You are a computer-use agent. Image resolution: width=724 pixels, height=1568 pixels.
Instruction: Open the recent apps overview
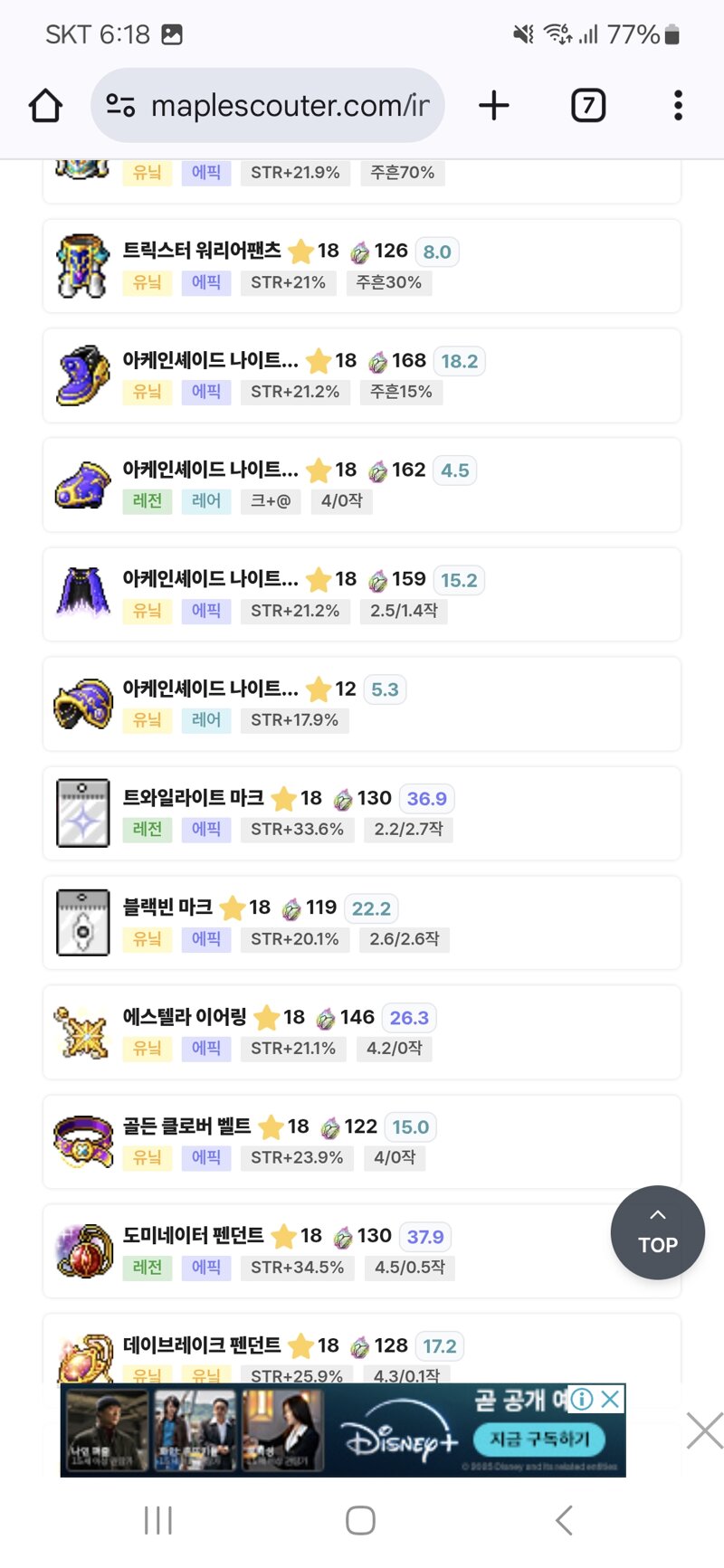coord(158,1520)
